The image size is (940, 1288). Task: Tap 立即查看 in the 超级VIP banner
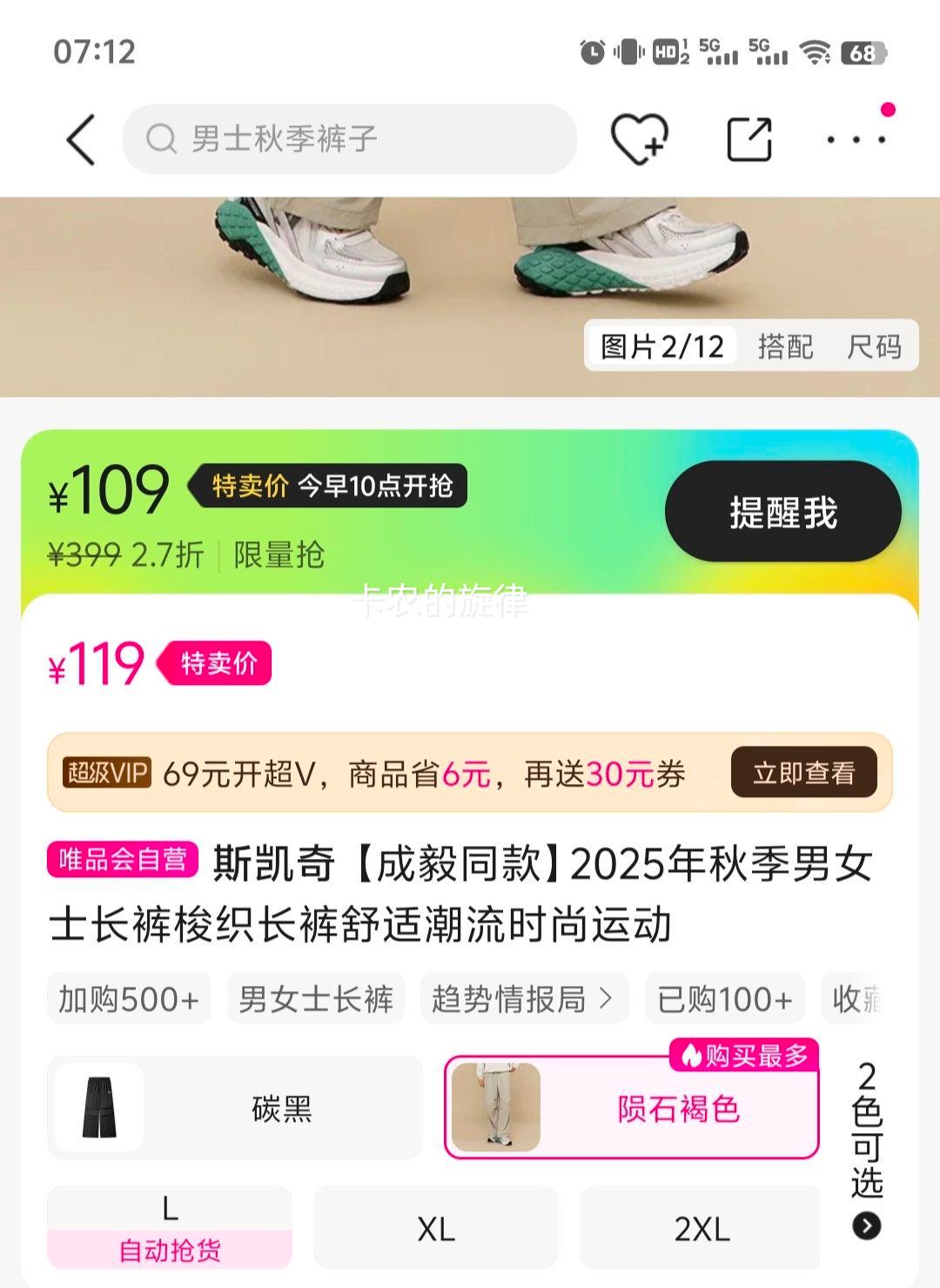[x=803, y=773]
